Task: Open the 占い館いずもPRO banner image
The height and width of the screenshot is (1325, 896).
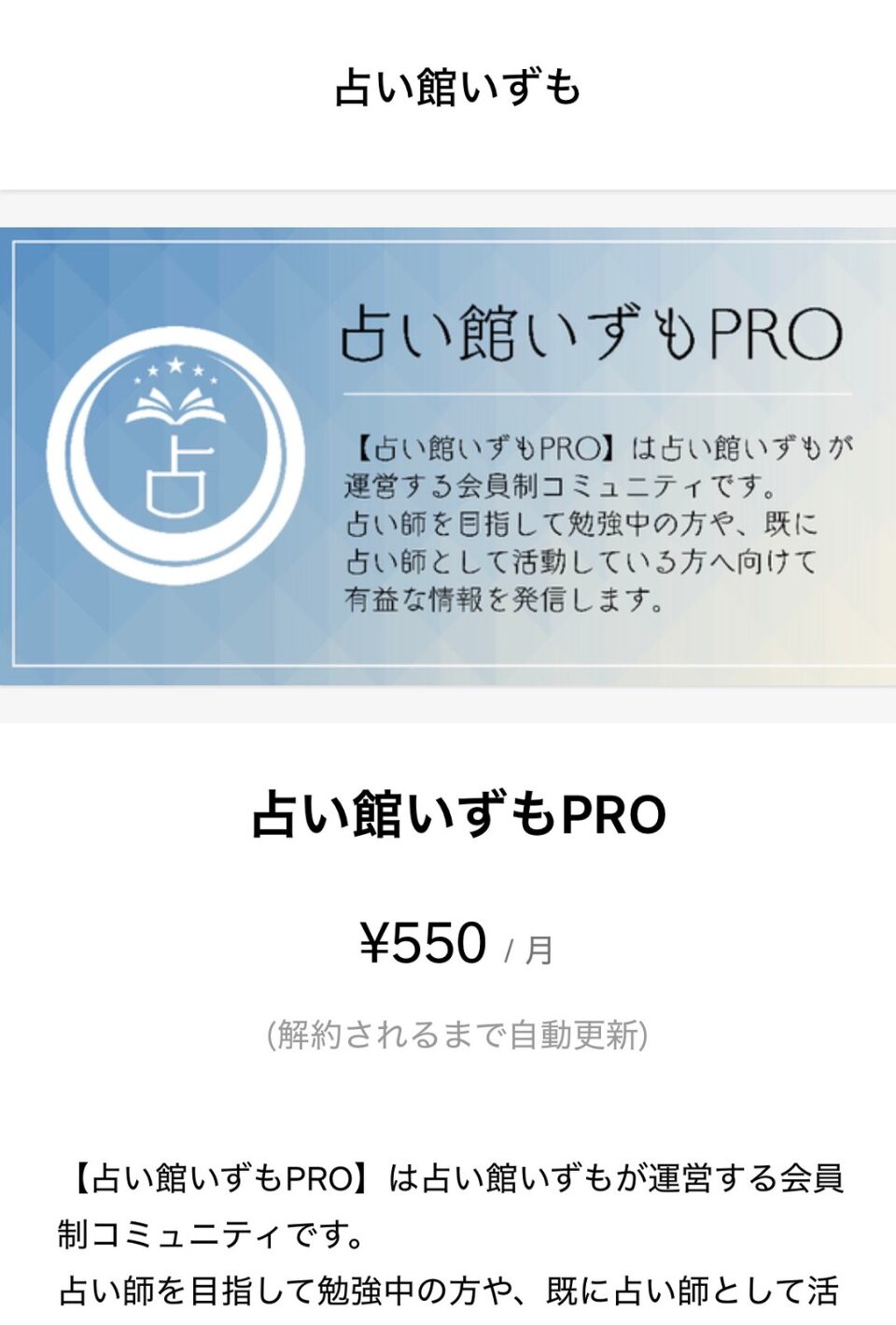Action: click(x=448, y=456)
